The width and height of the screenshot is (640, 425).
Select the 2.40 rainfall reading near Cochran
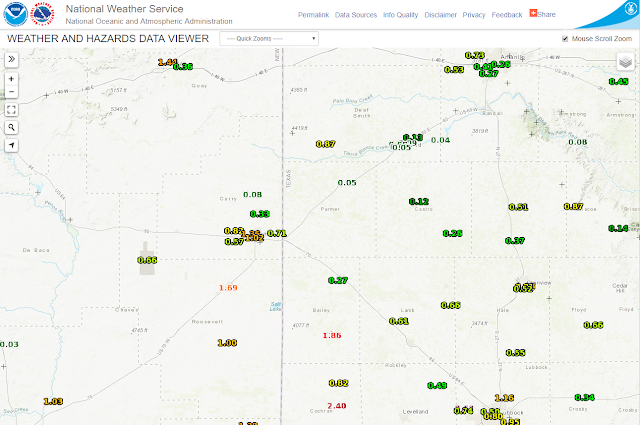pyautogui.click(x=337, y=406)
